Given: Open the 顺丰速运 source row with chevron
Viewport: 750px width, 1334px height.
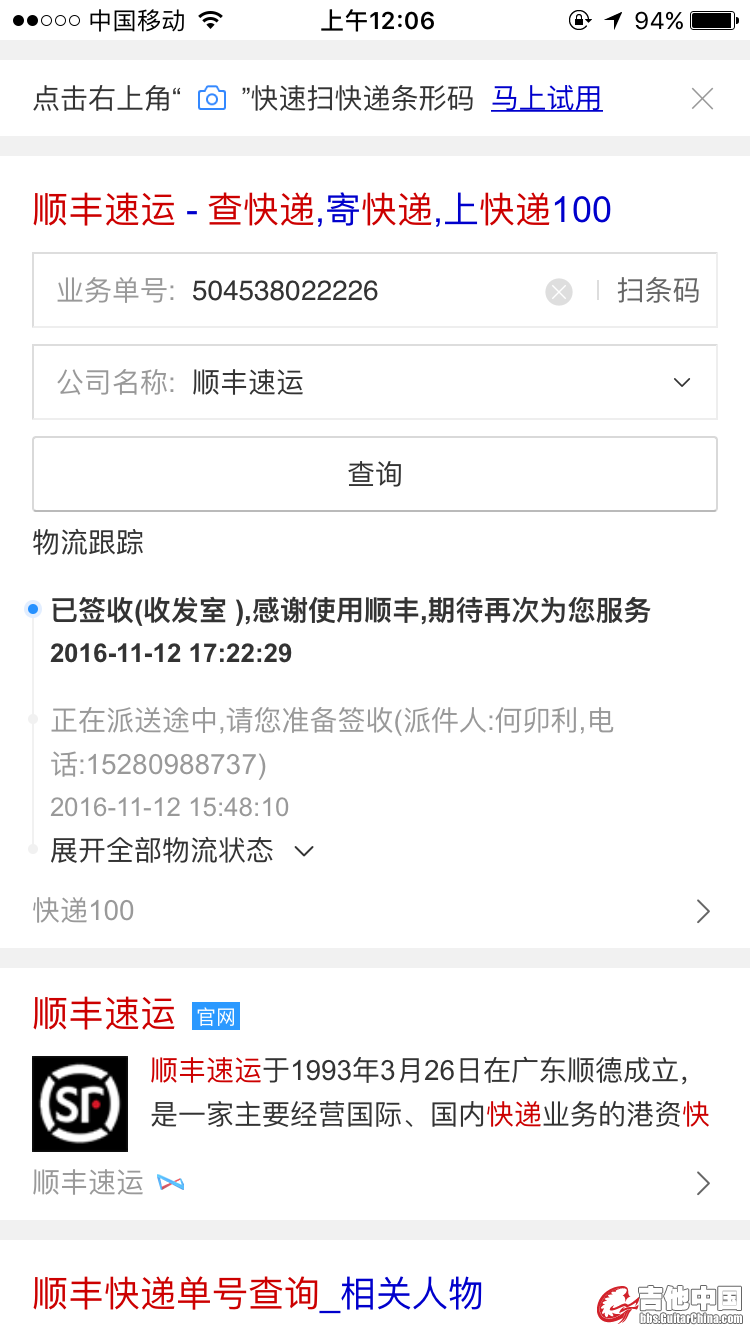Looking at the screenshot, I should 374,1183.
